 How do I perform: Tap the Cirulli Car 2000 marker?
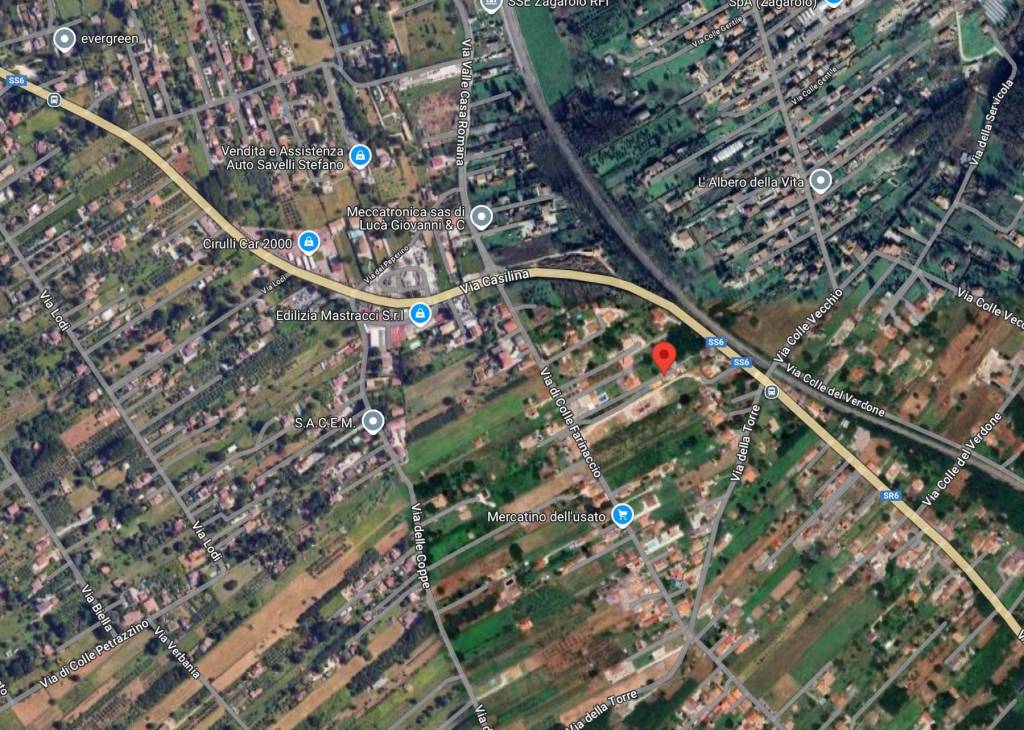click(309, 241)
